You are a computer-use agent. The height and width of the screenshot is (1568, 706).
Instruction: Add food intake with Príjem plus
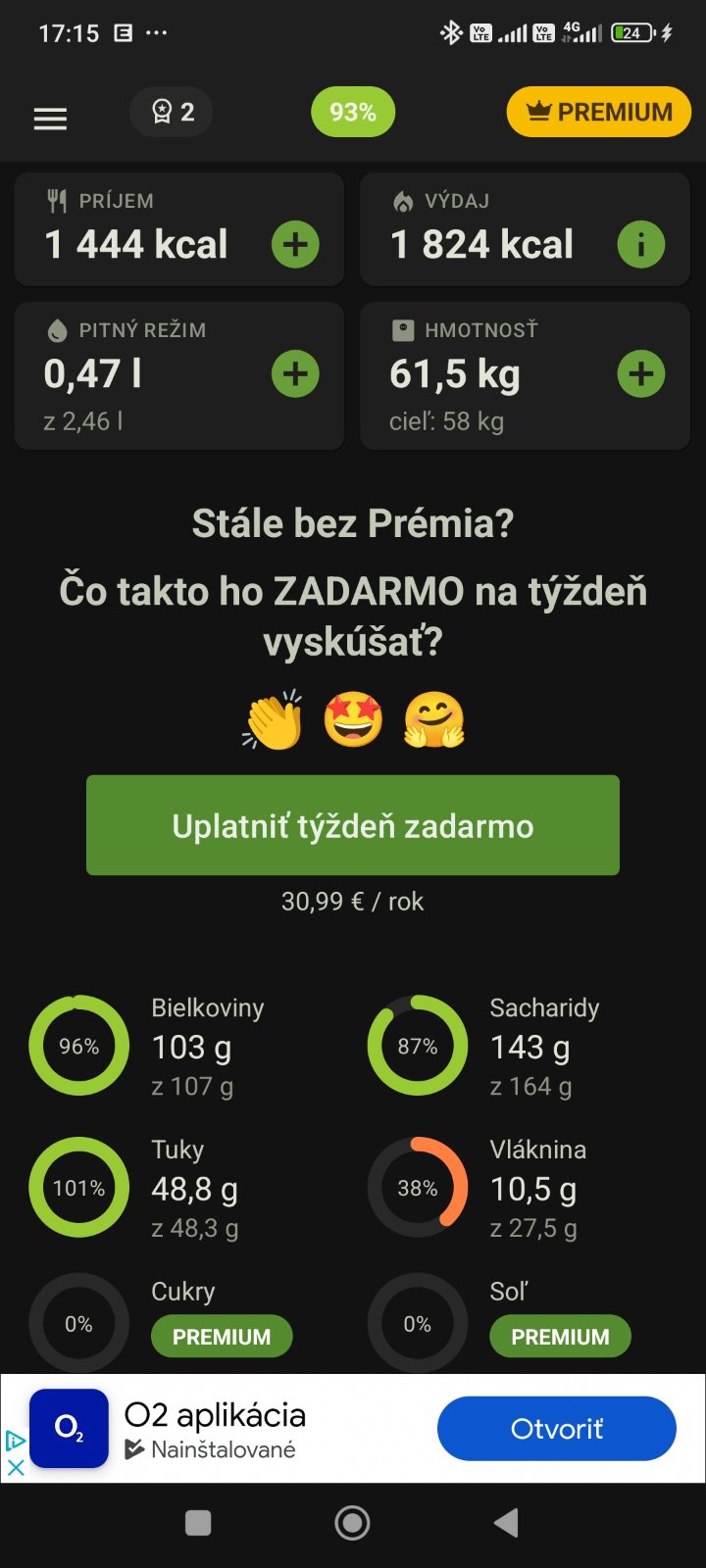click(x=295, y=245)
